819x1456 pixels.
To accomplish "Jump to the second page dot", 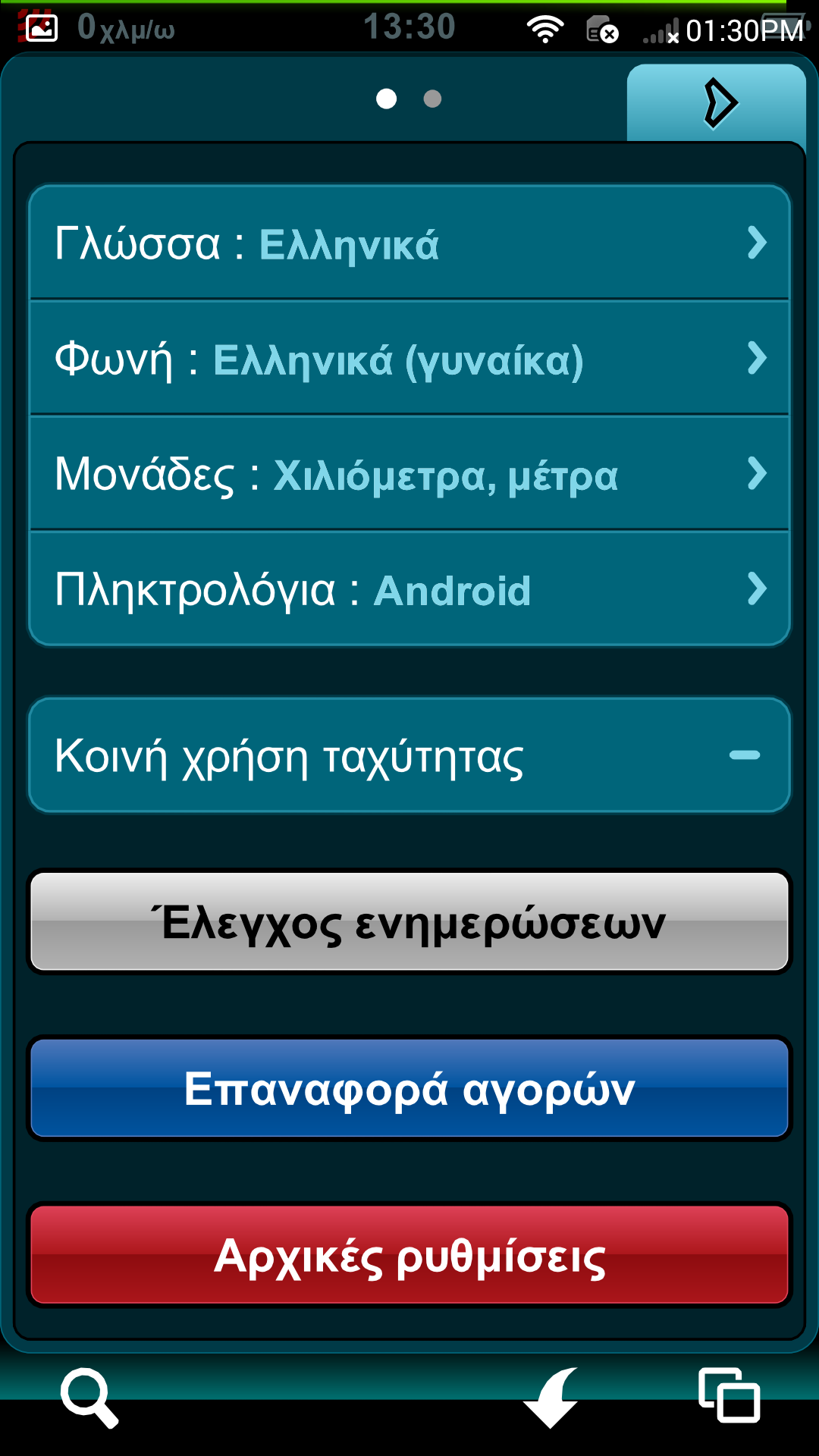I will [432, 99].
